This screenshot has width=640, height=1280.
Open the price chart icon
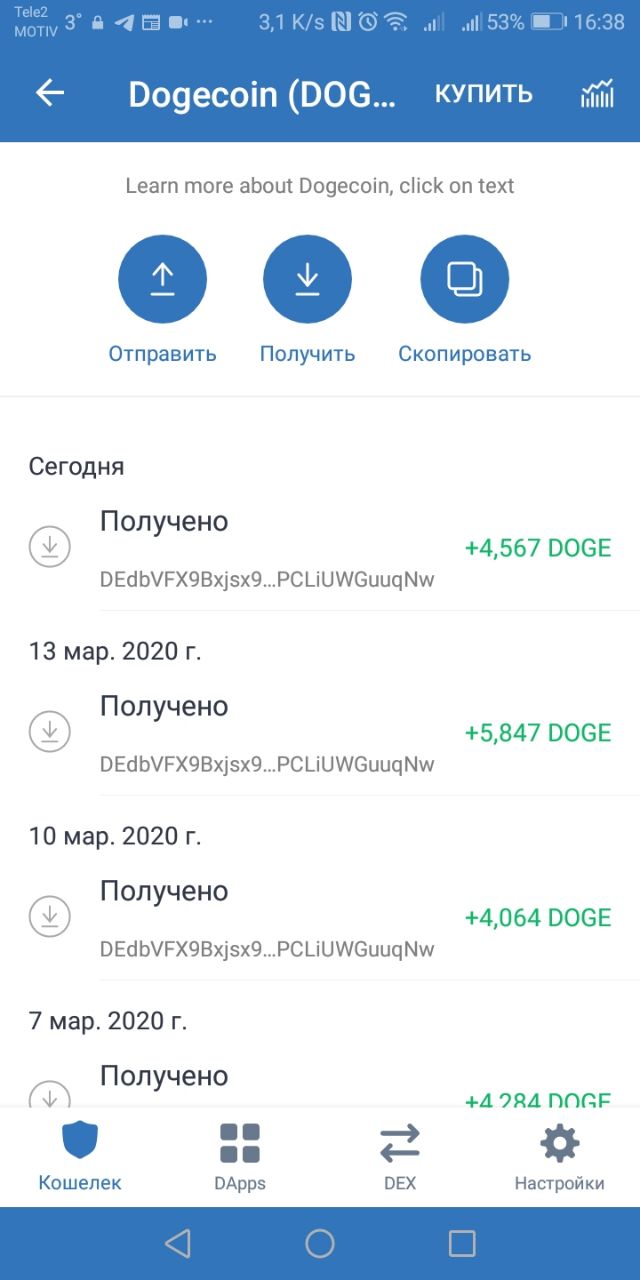point(597,94)
